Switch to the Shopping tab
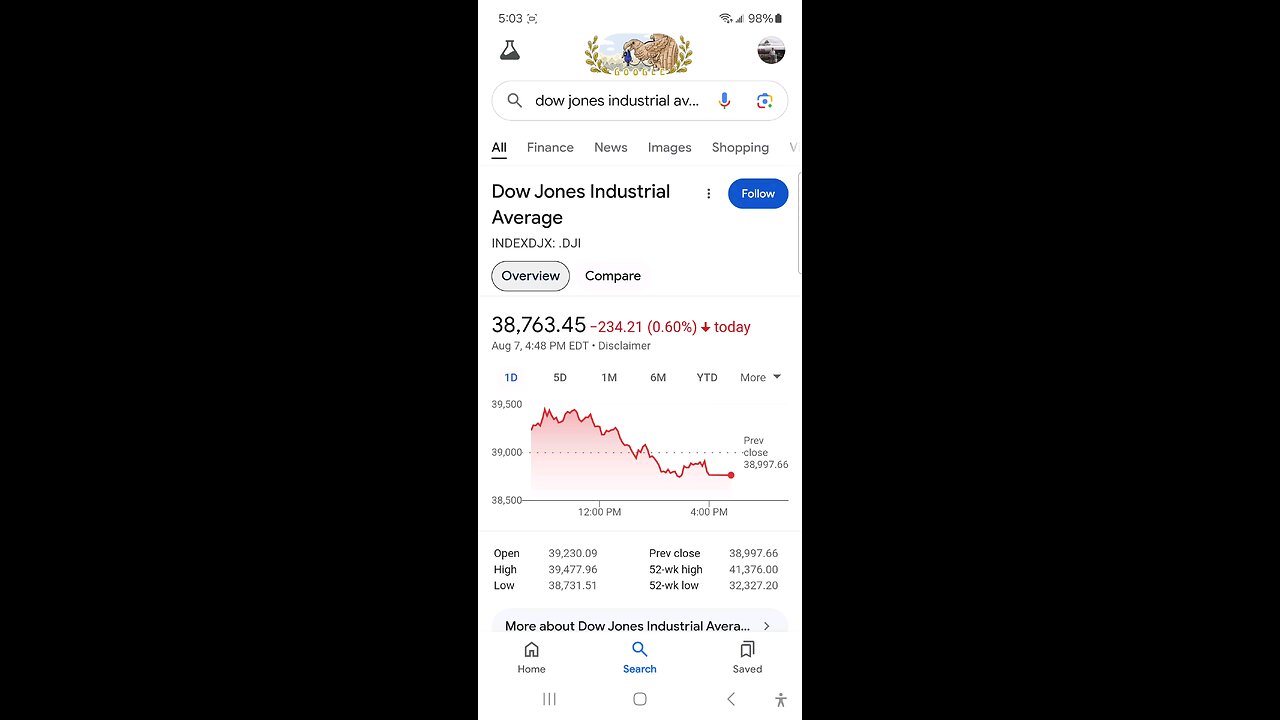 pos(740,148)
